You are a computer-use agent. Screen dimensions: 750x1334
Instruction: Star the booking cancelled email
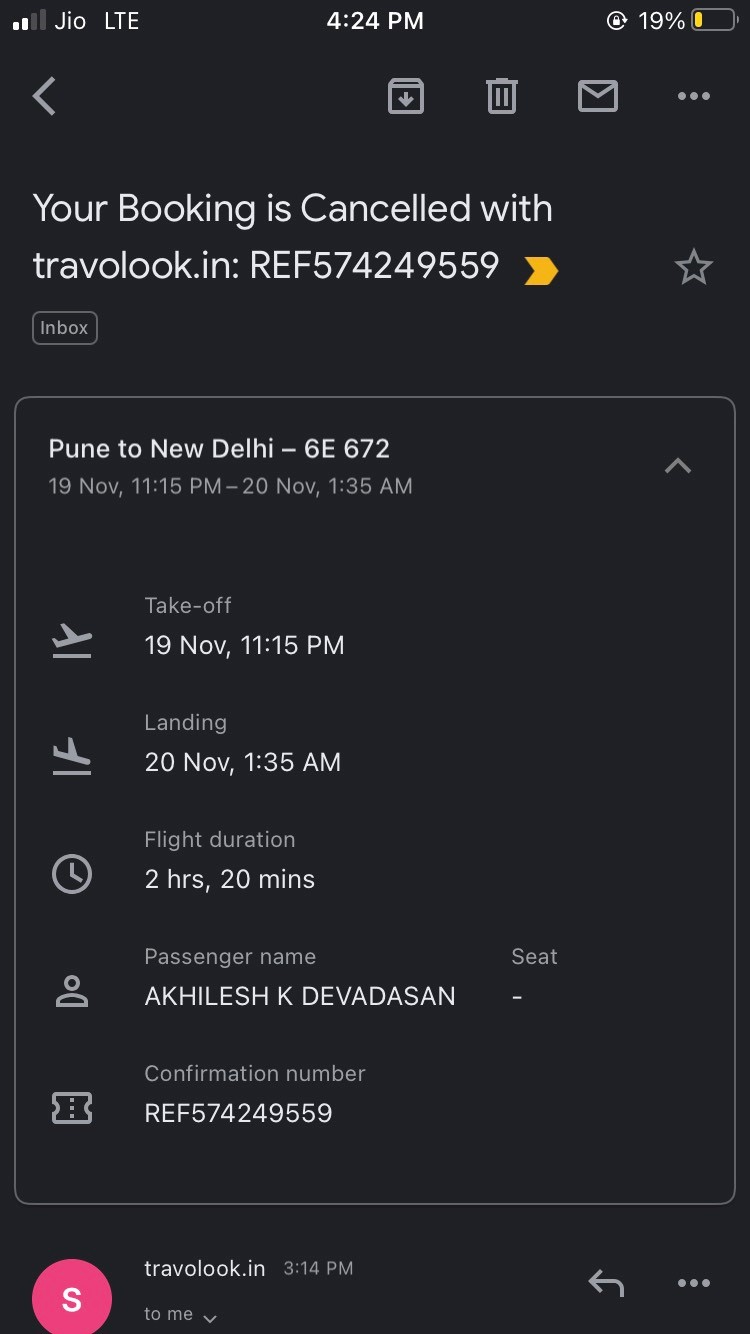click(x=693, y=267)
